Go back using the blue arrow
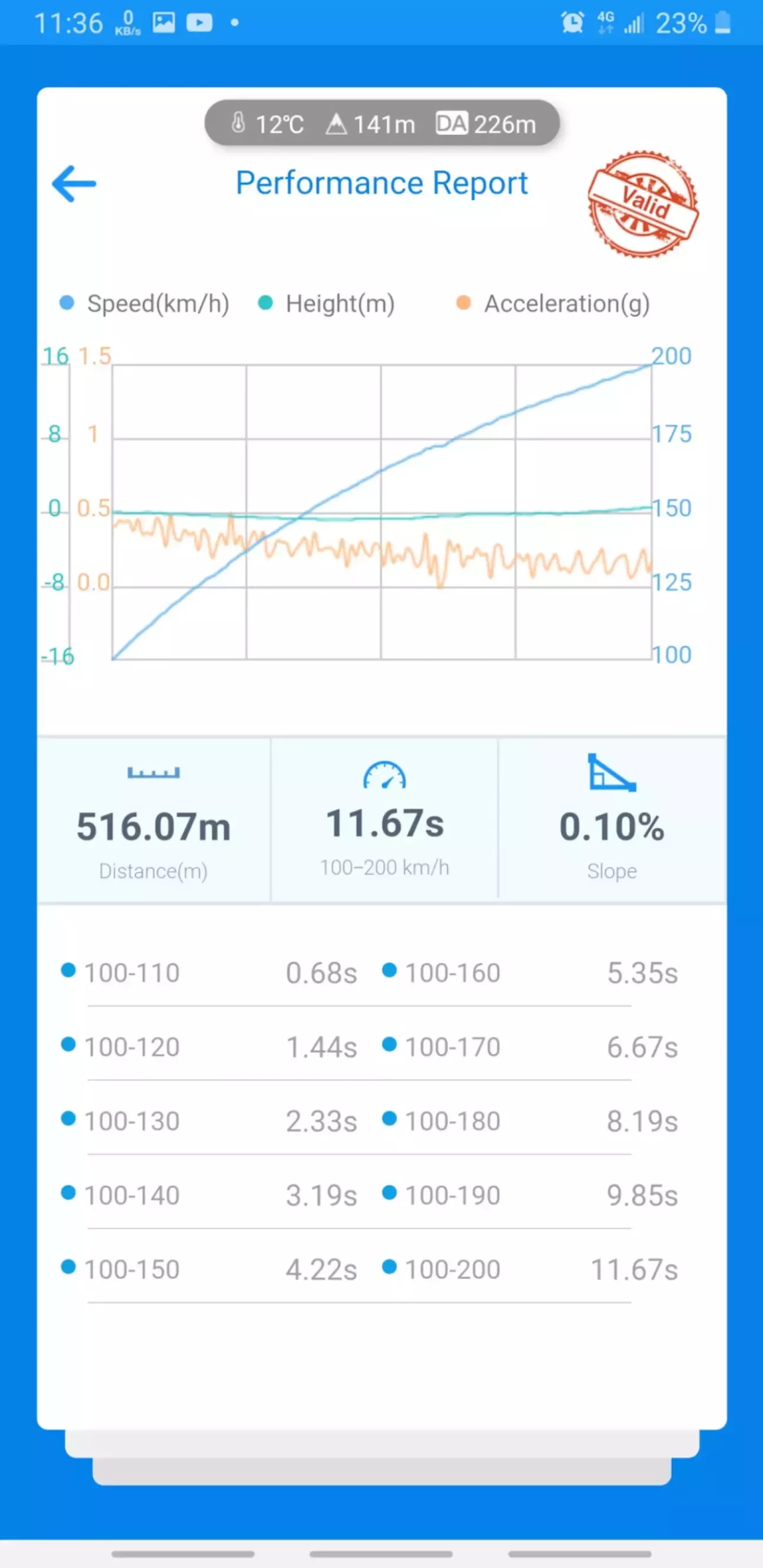 (74, 183)
